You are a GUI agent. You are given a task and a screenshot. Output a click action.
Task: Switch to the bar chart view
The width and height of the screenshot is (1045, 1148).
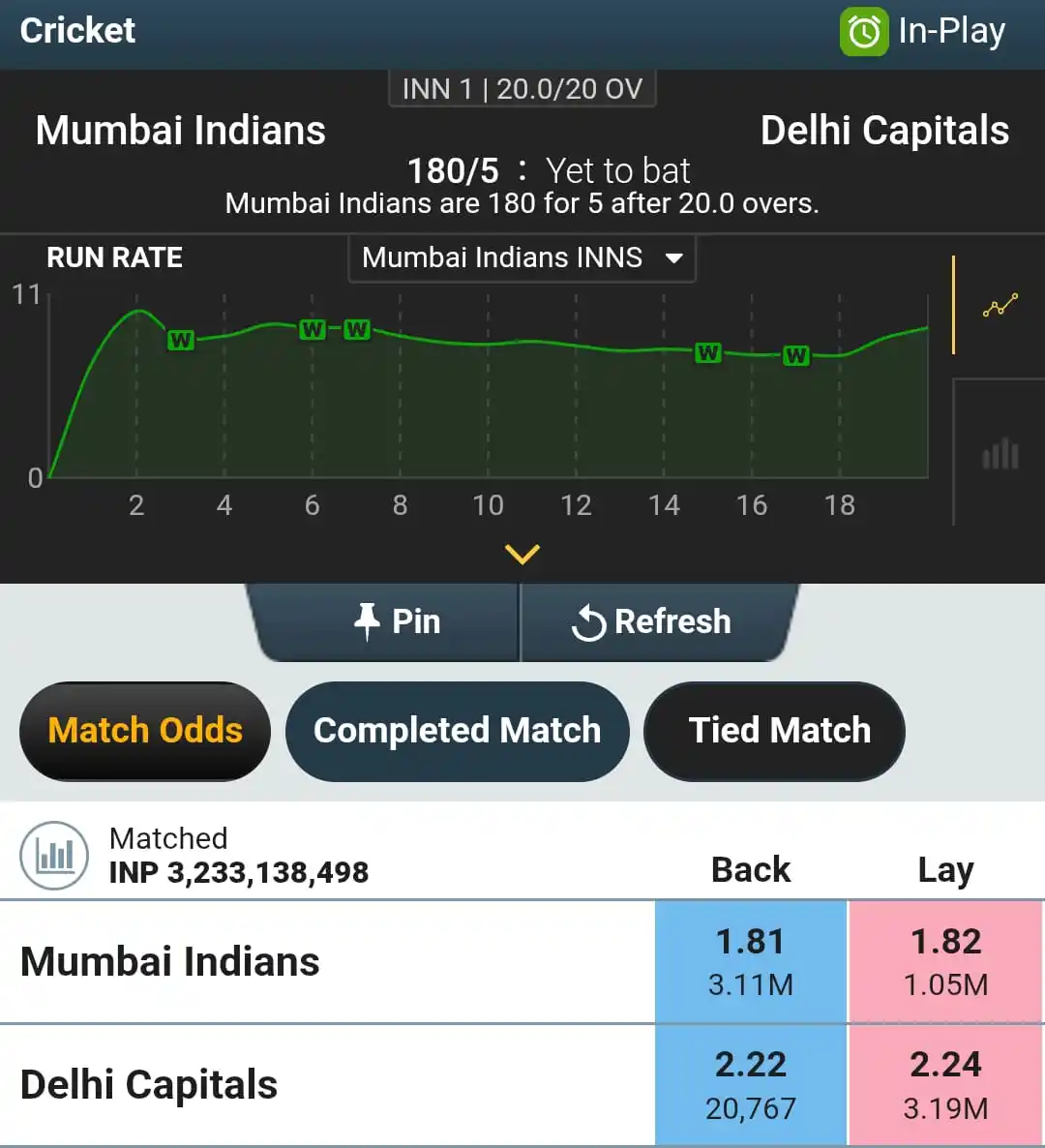click(x=1000, y=453)
